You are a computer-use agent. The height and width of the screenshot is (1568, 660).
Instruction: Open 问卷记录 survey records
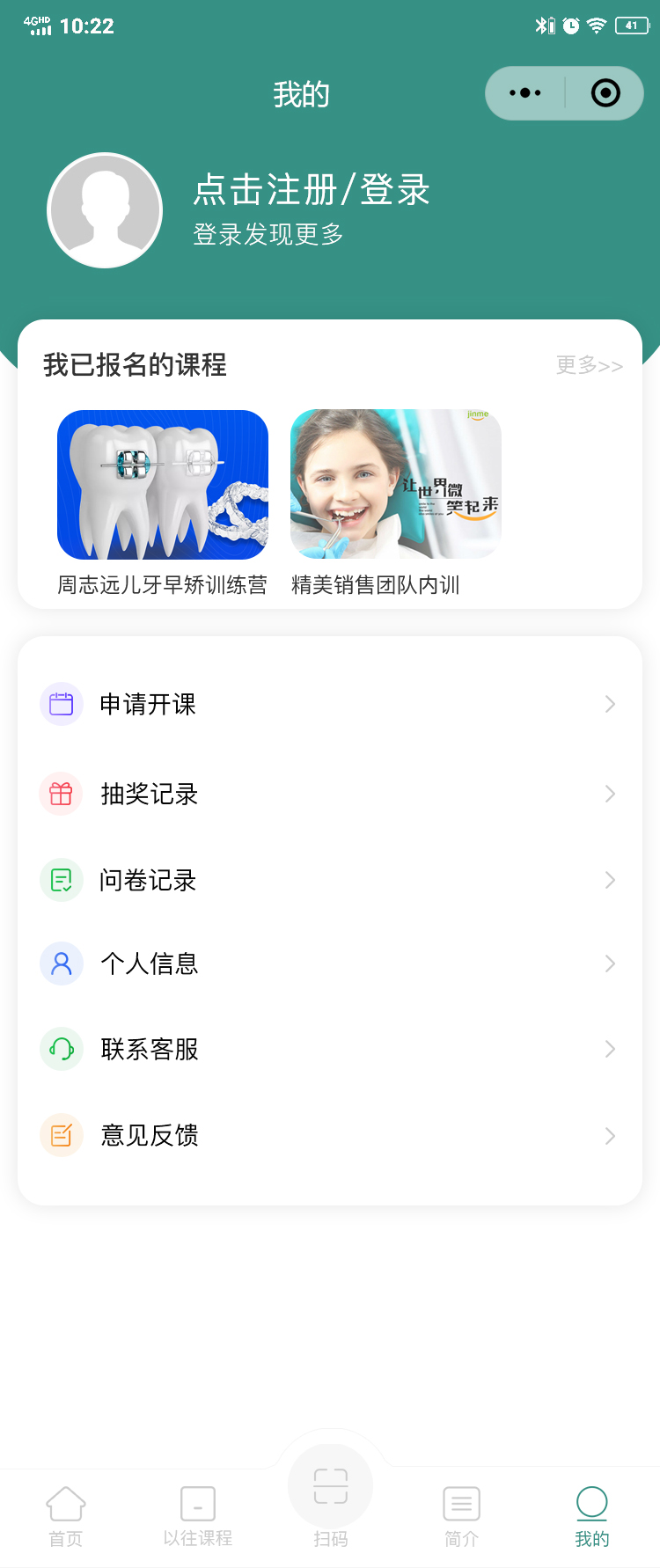coord(329,880)
